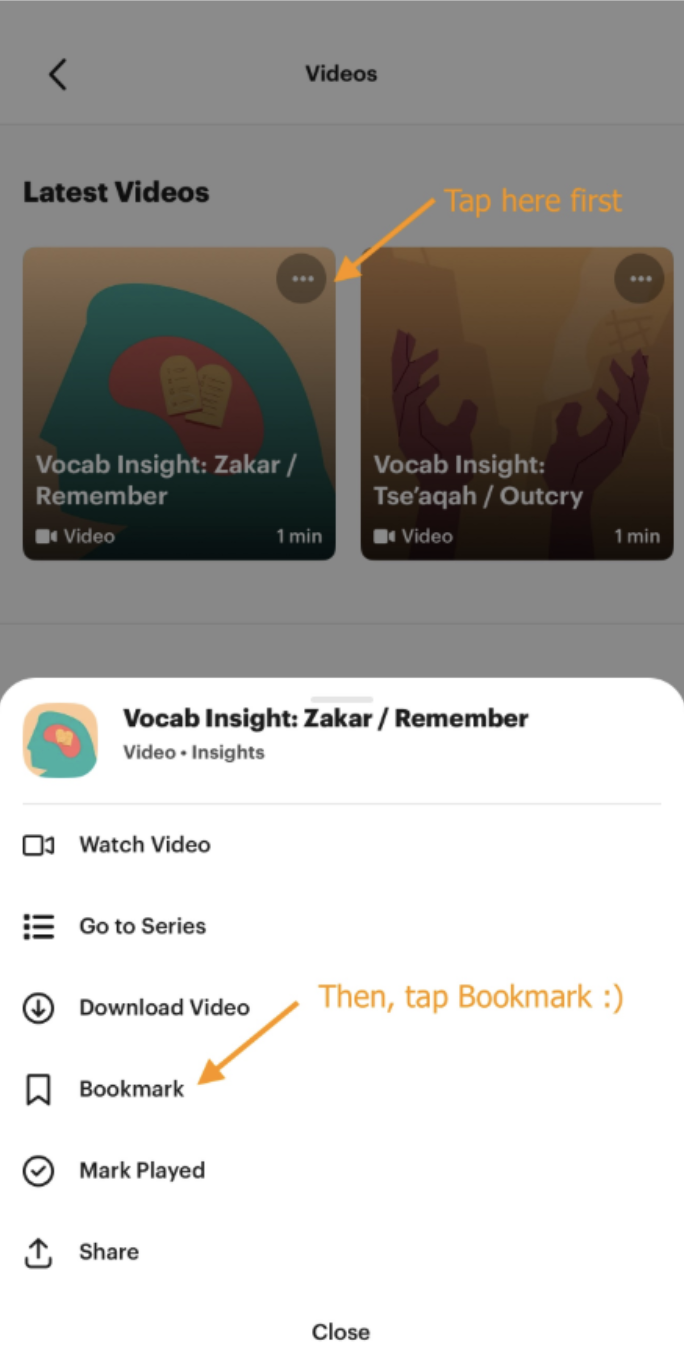Bookmark the Zakar / Remember video
This screenshot has width=684, height=1370.
[131, 1089]
